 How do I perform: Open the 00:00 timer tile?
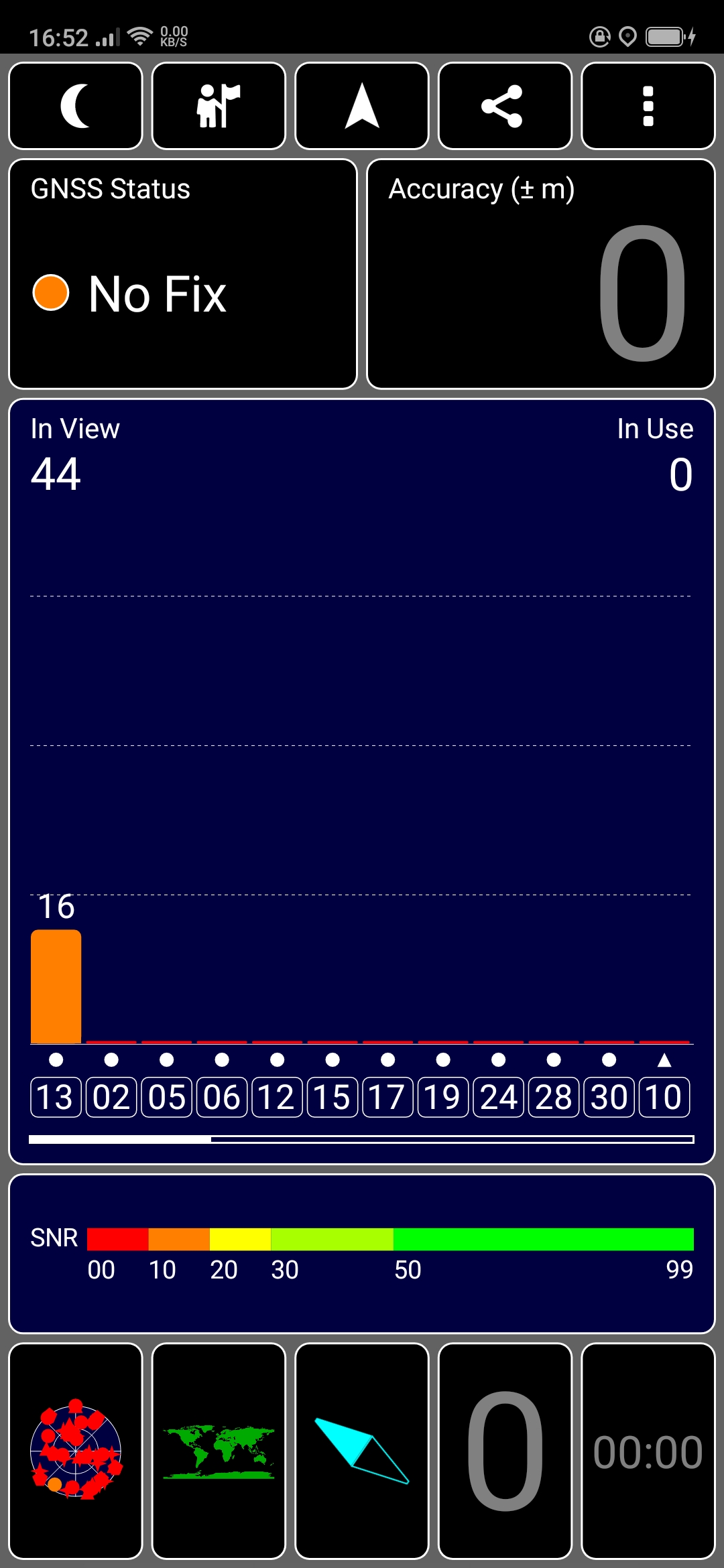coord(648,1451)
